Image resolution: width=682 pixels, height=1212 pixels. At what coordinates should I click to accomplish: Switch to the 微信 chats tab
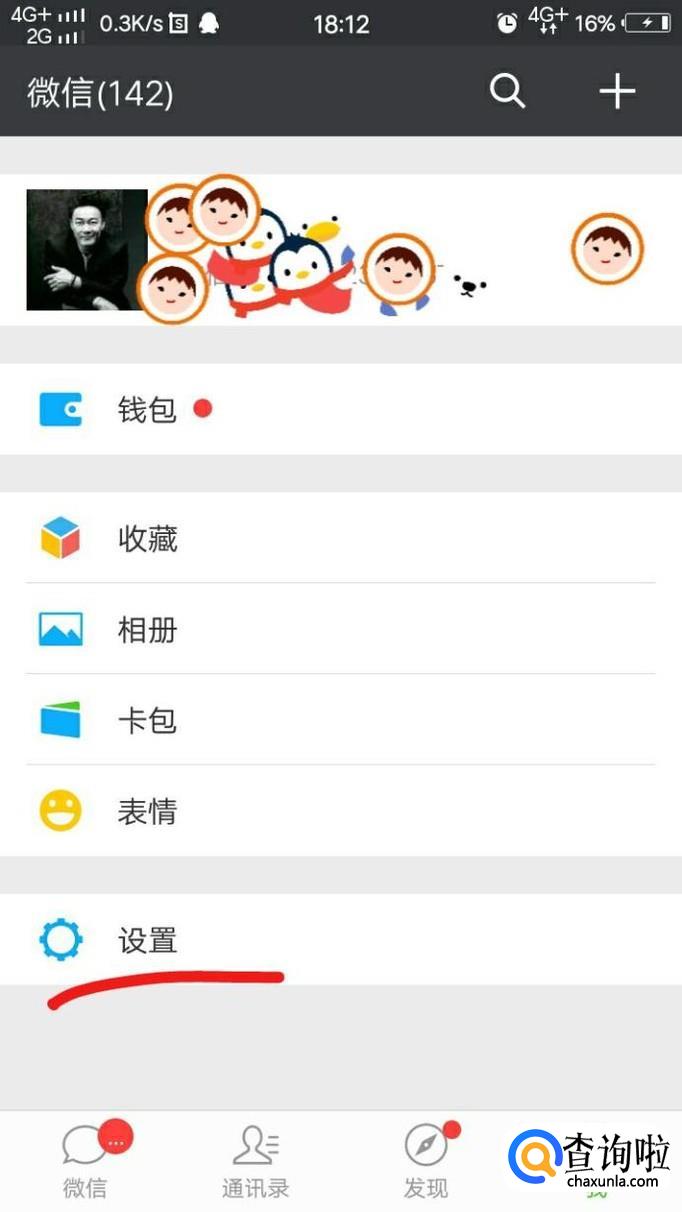(85, 1160)
